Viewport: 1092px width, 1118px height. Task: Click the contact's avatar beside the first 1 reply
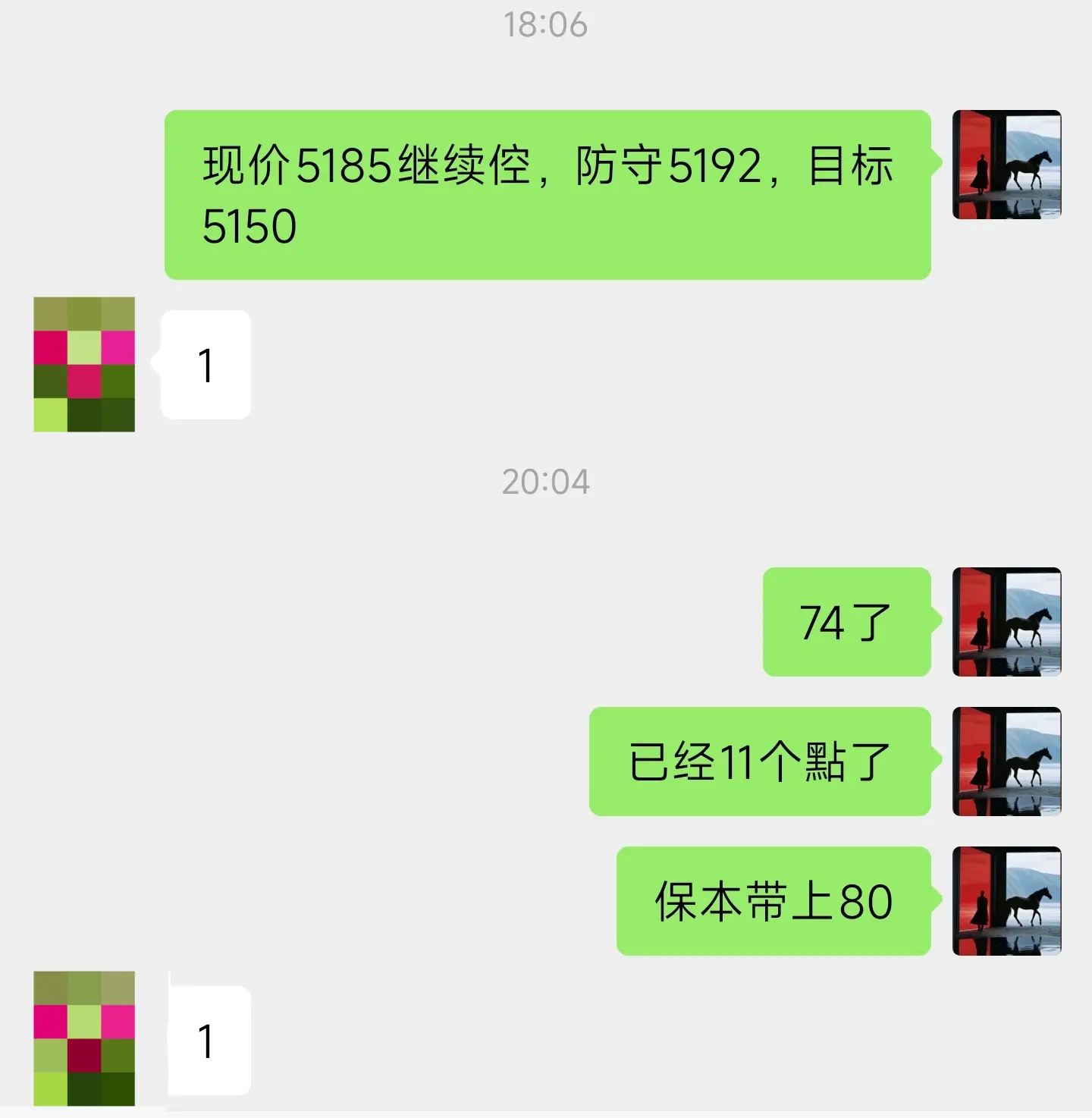click(84, 366)
